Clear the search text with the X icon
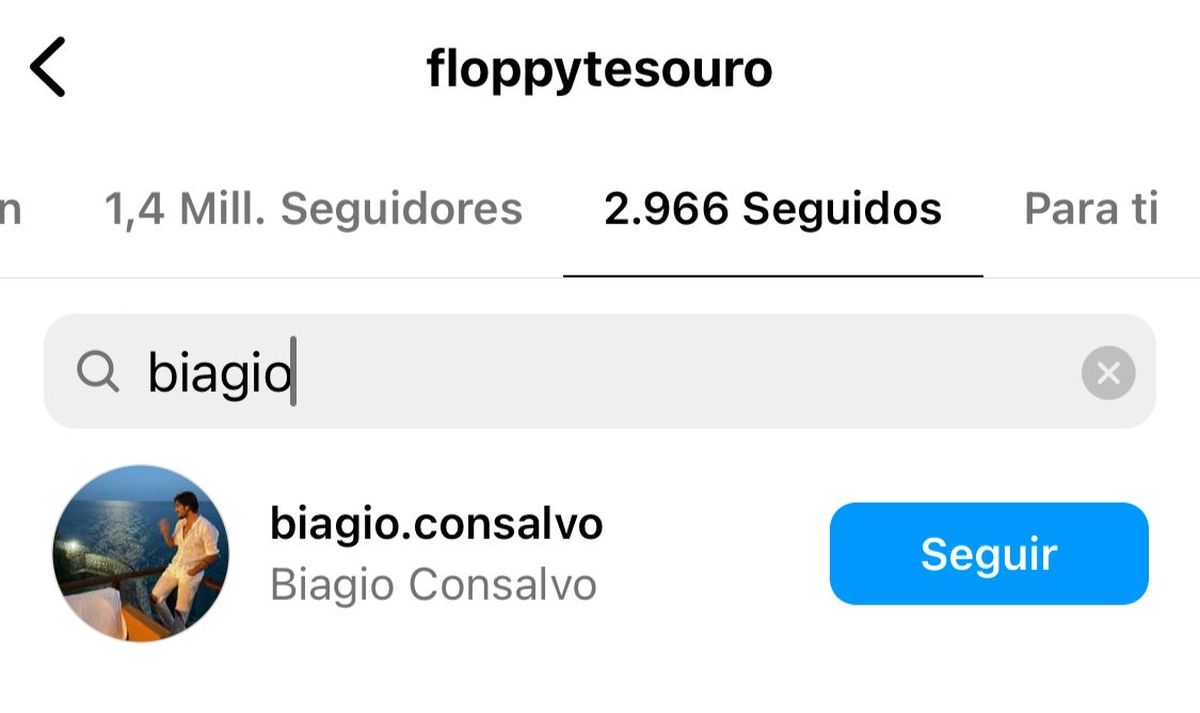Screen dimensions: 1200x713 pyautogui.click(x=1108, y=373)
